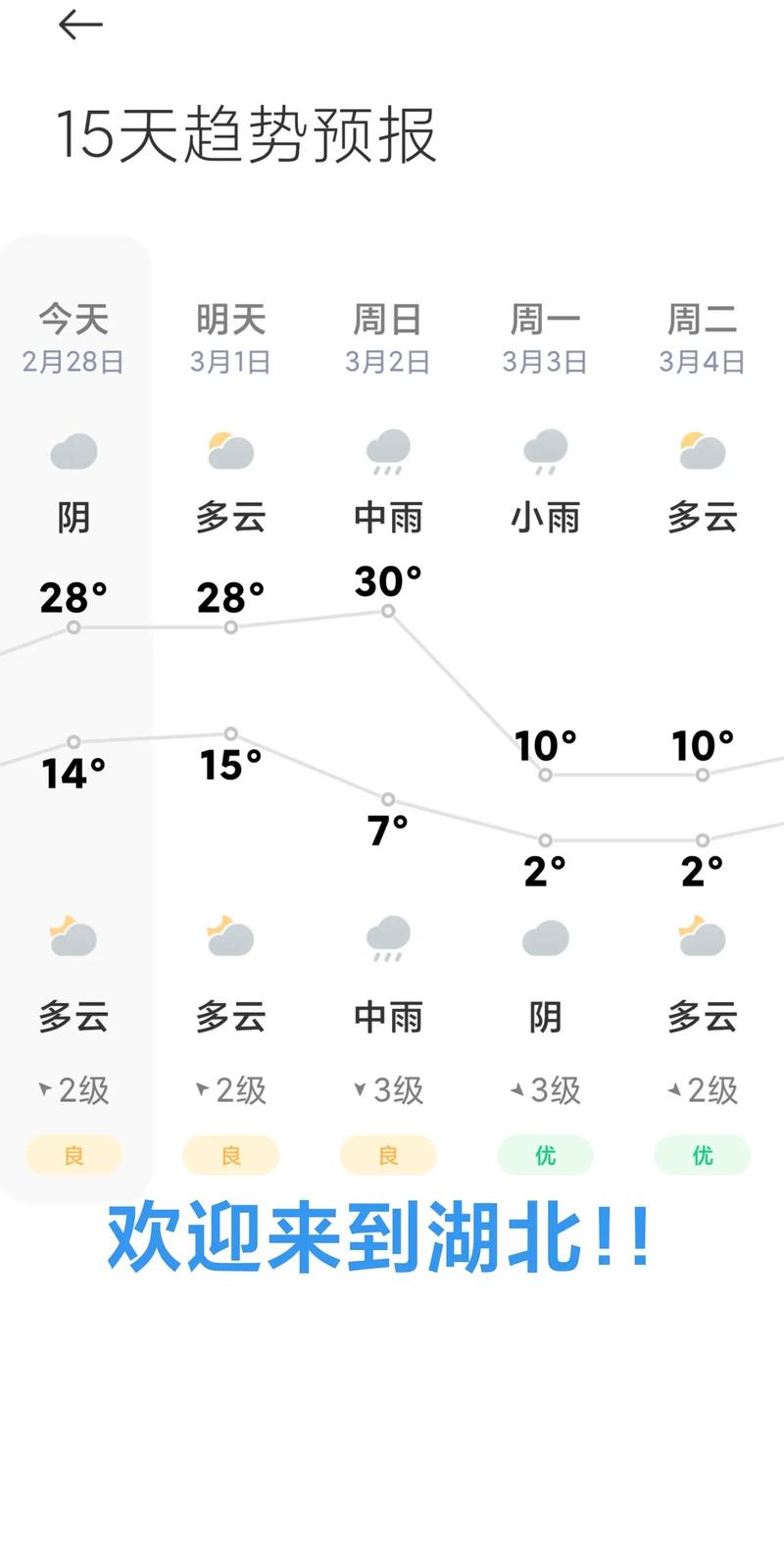Image resolution: width=784 pixels, height=1560 pixels.
Task: Click the 优 badge below 周二
Action: pos(702,1155)
